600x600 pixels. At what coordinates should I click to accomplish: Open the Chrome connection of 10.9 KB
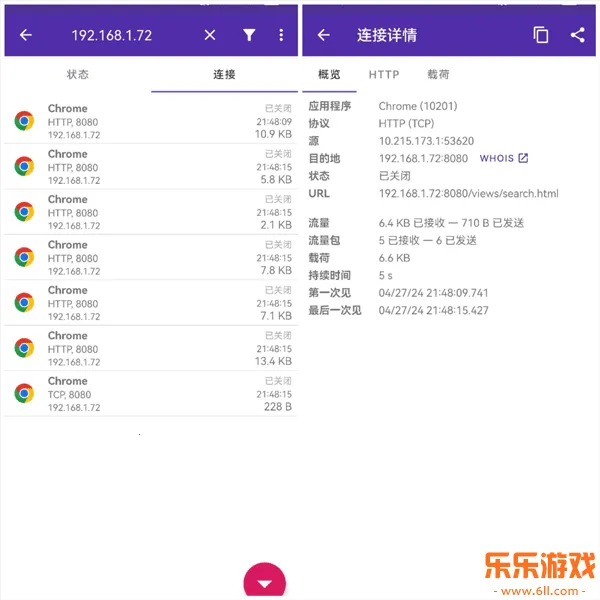point(152,121)
